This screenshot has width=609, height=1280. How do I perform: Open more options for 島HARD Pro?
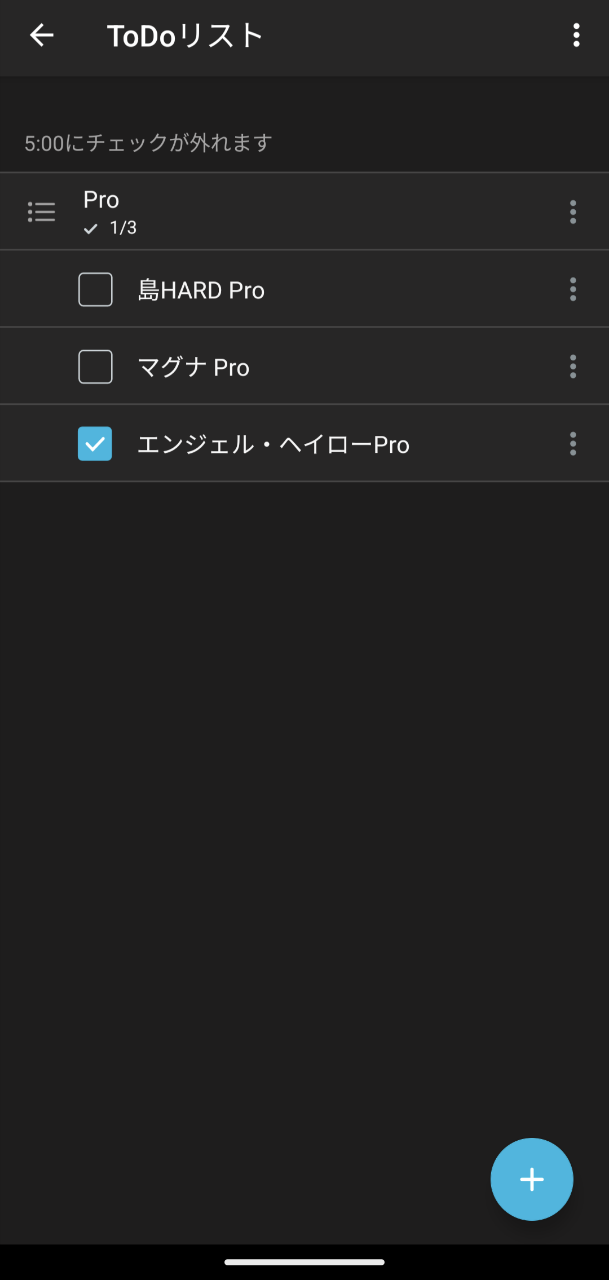click(573, 290)
